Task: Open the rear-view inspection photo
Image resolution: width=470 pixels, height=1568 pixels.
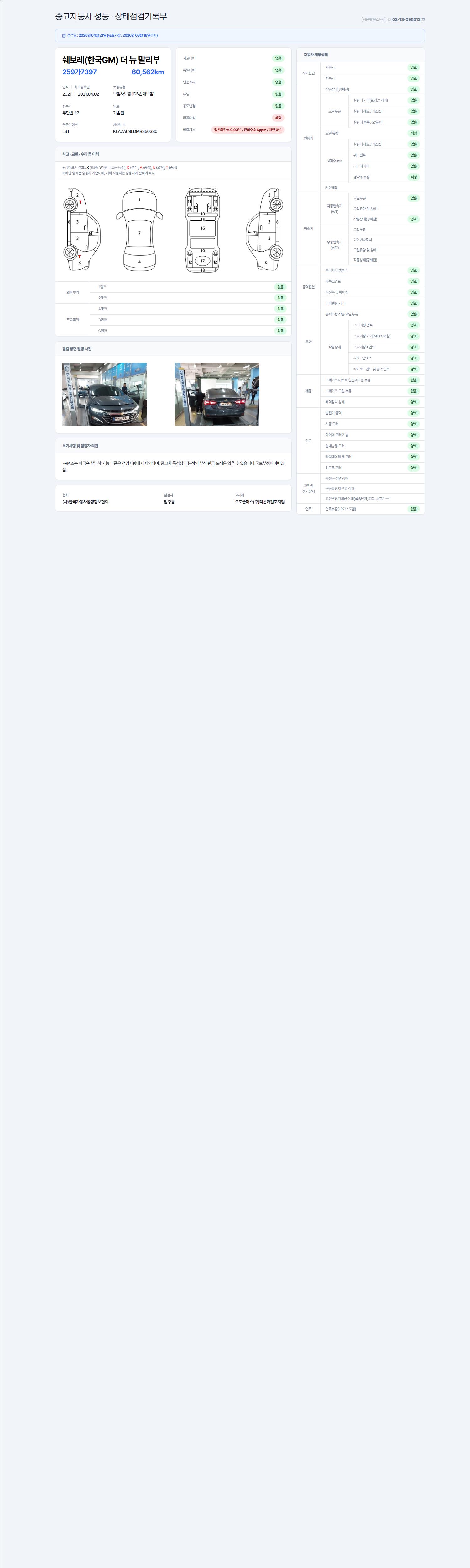Action: [217, 395]
